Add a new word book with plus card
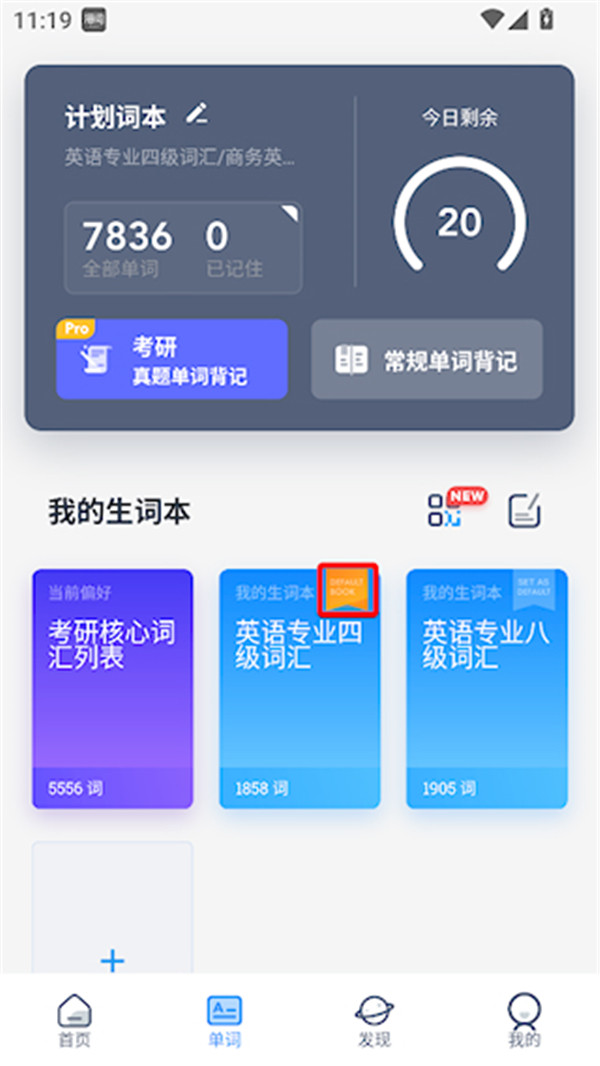The image size is (600, 1066). click(x=112, y=912)
